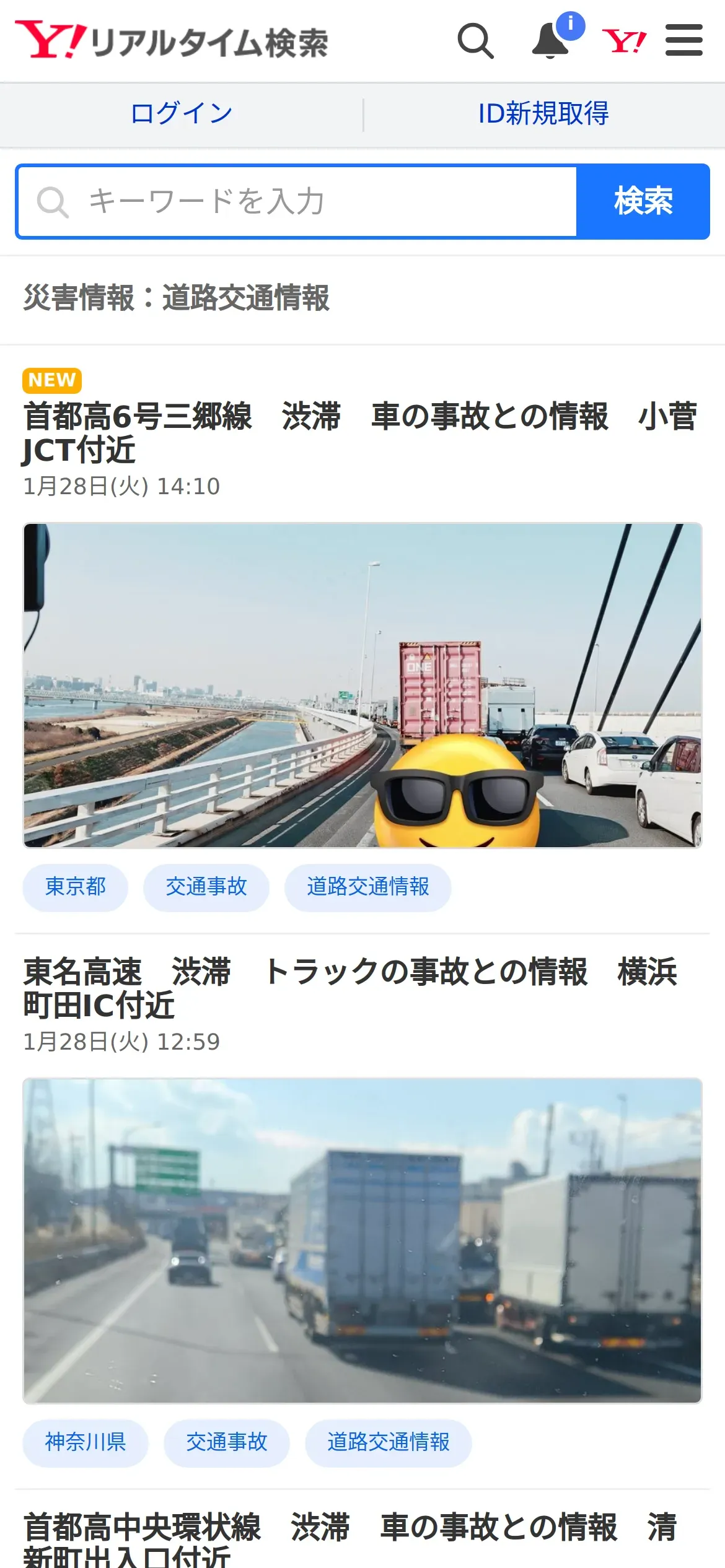Open ID新規取得 to register
This screenshot has width=725, height=1568.
(x=543, y=114)
